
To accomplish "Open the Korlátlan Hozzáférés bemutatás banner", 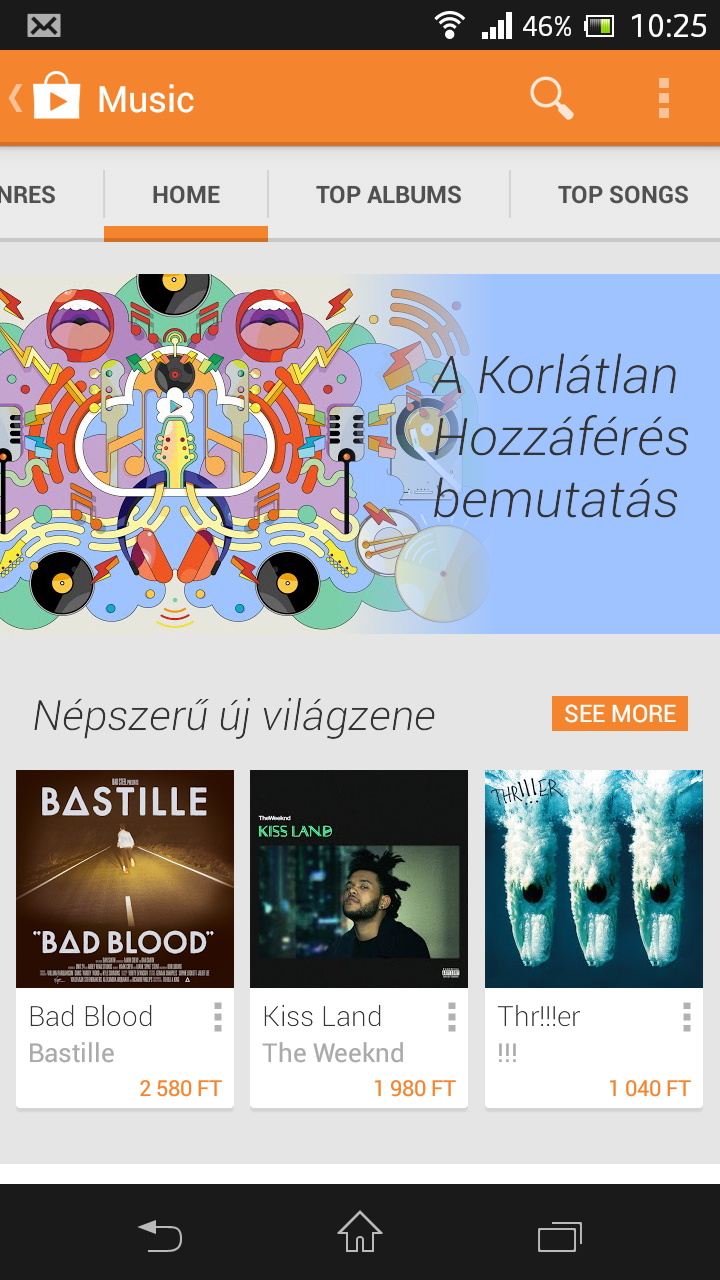I will pyautogui.click(x=360, y=453).
